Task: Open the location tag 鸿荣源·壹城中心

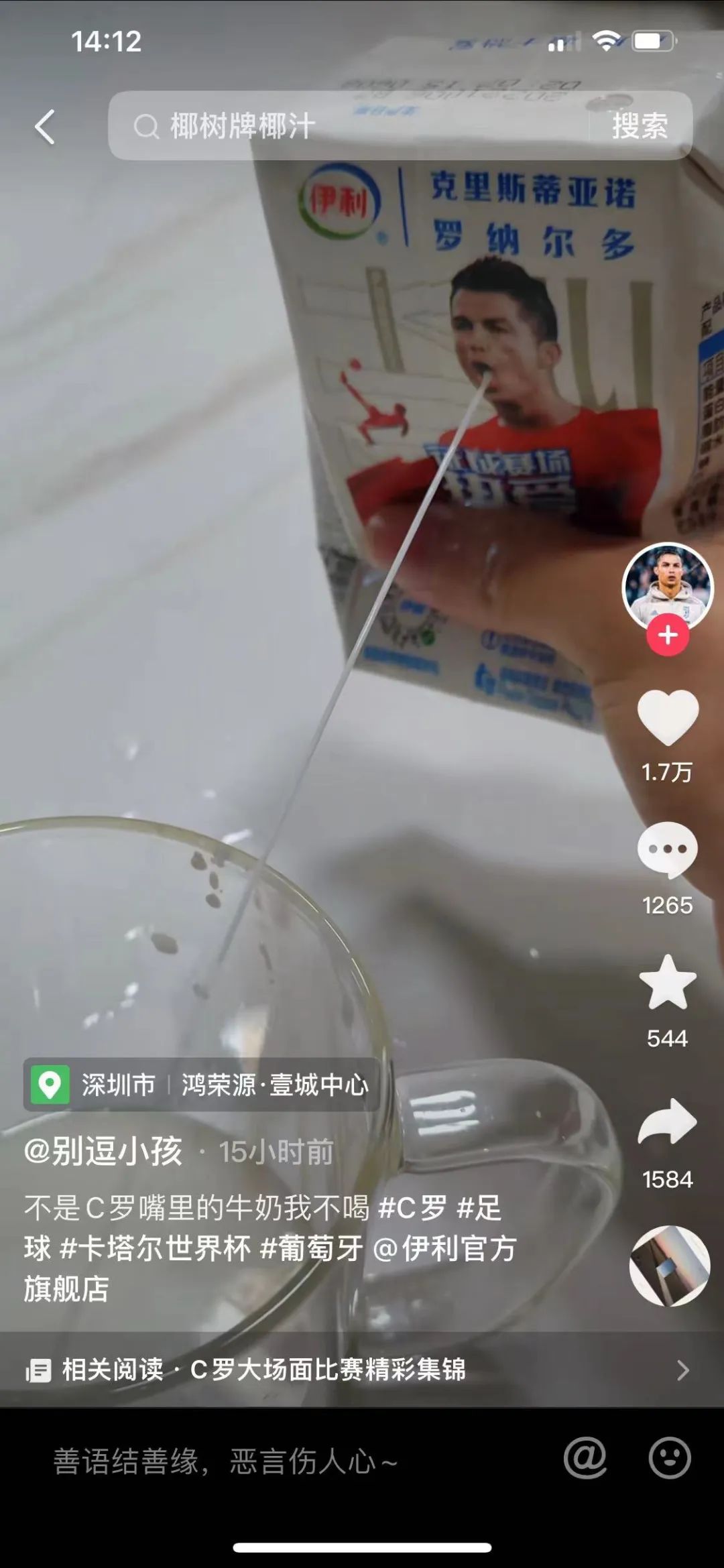Action: pos(275,1085)
